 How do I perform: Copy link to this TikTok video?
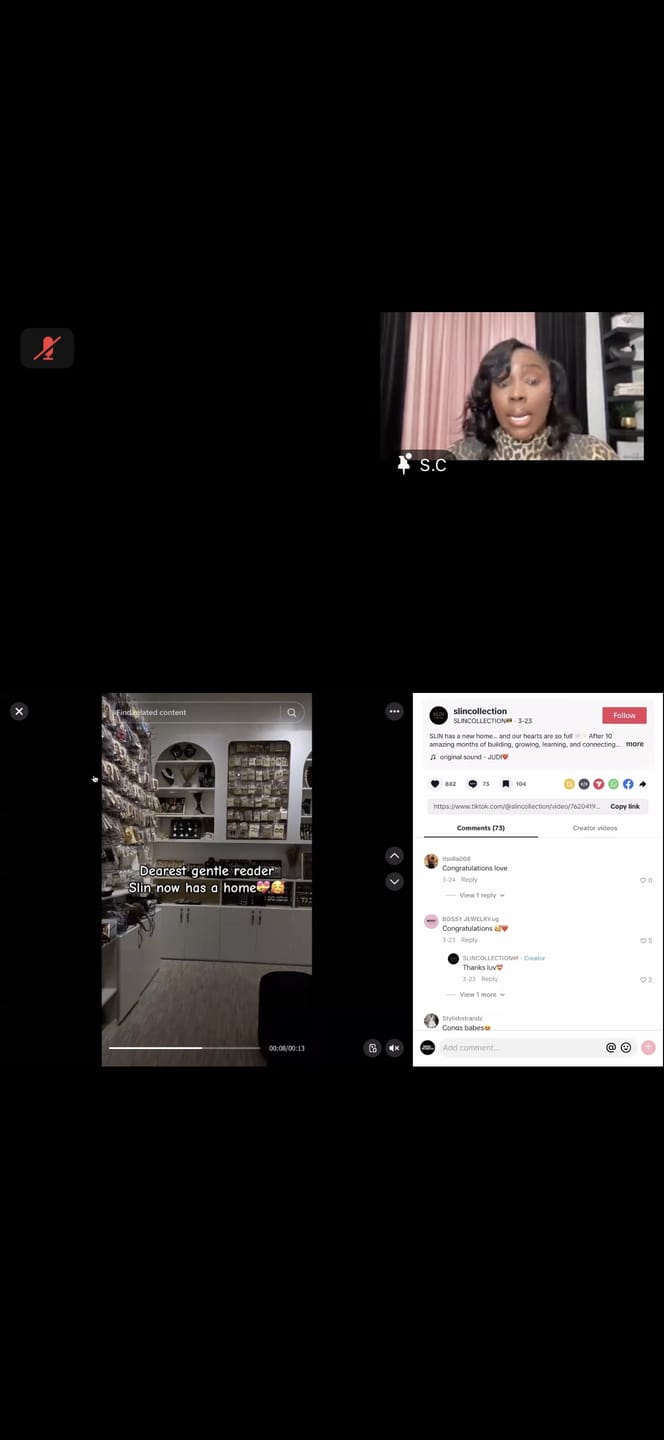click(625, 806)
